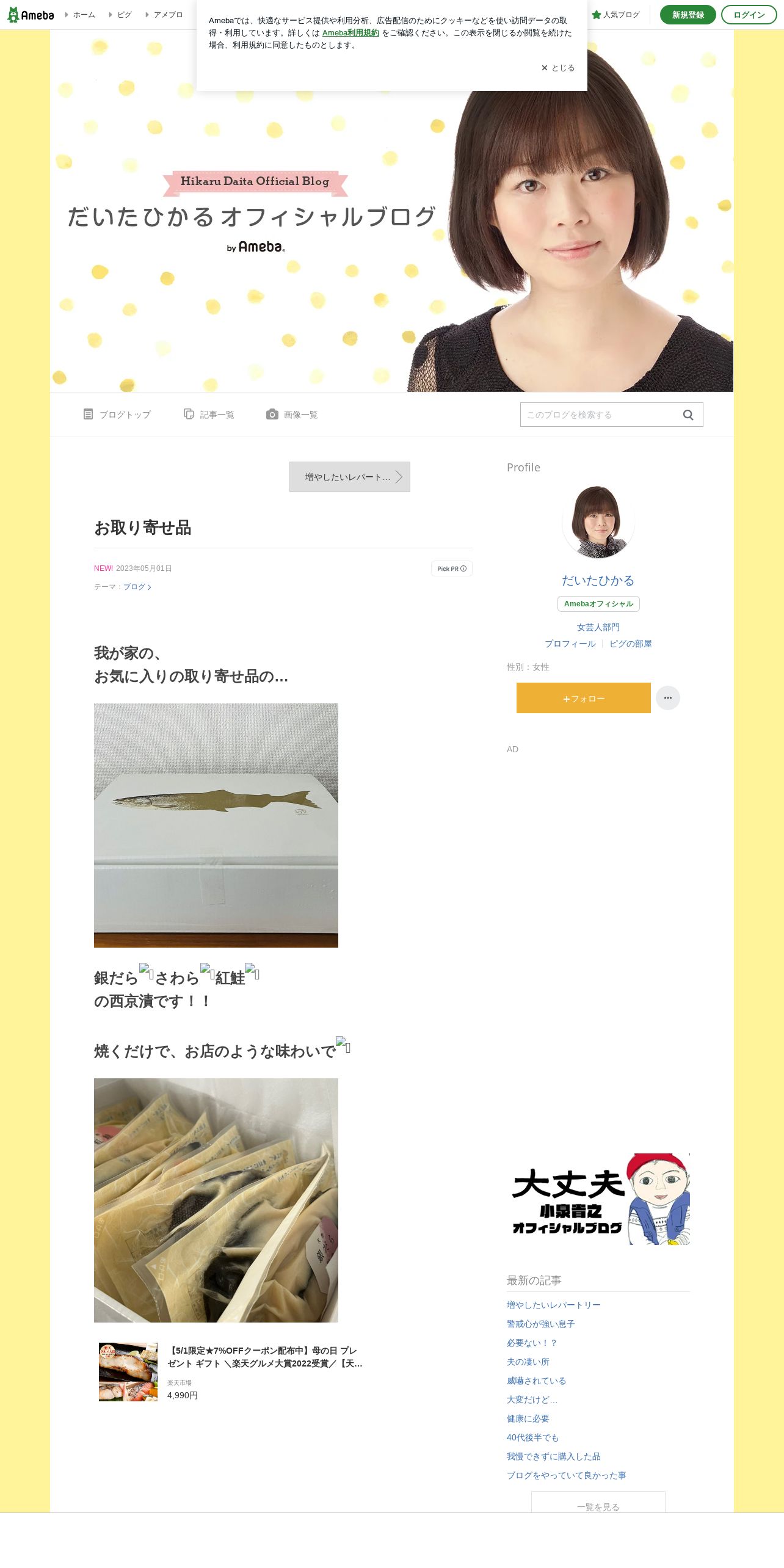Open the ブログ theme link

137,587
